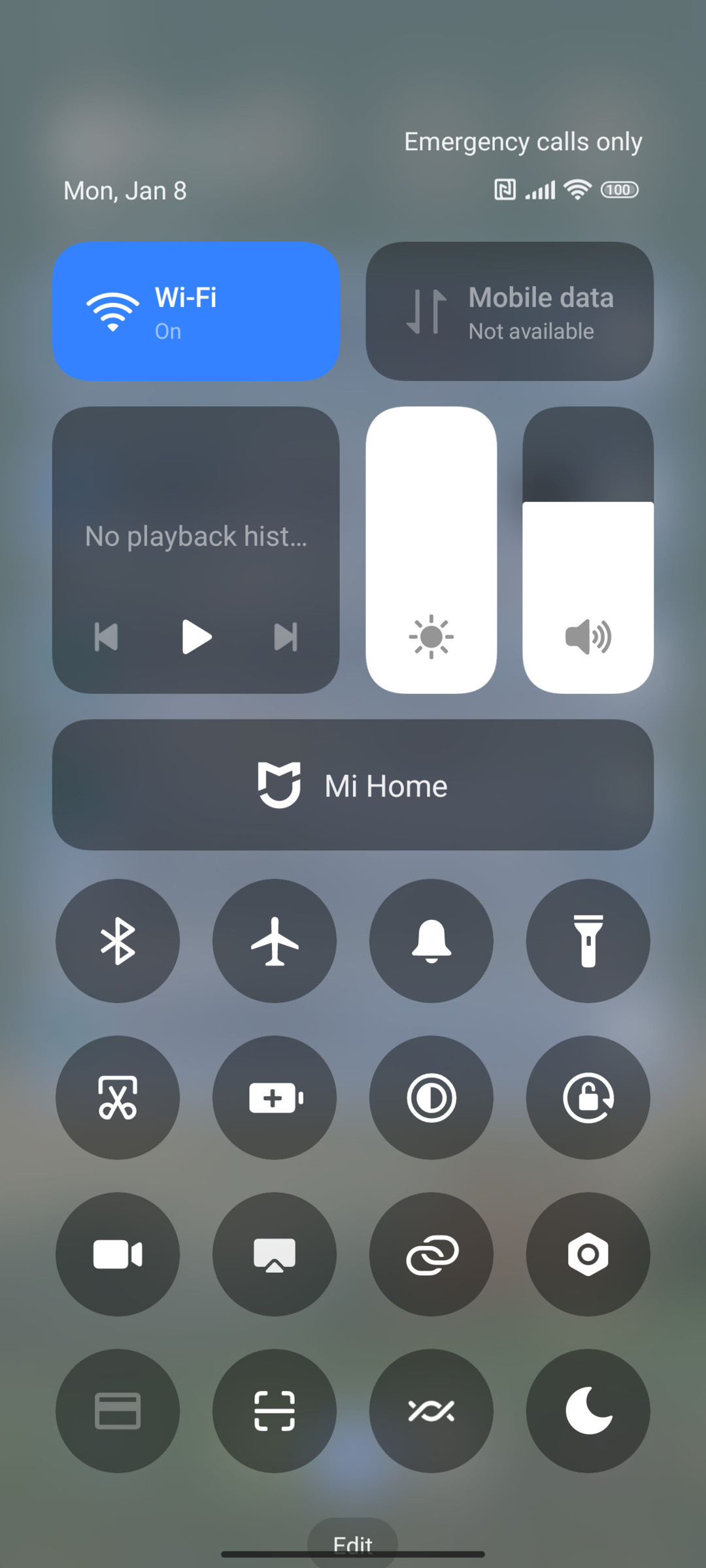Start the screen recorder
706x1568 pixels.
pos(118,1254)
